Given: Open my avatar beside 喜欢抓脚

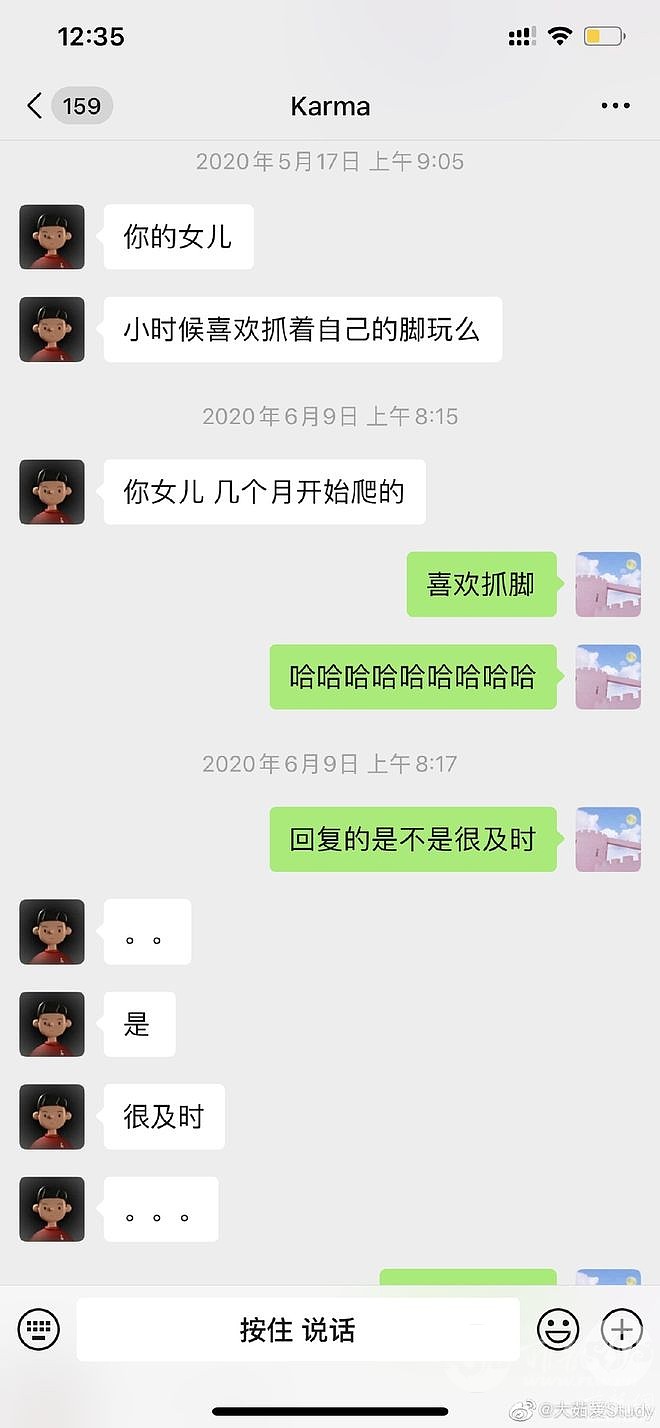Looking at the screenshot, I should click(608, 584).
